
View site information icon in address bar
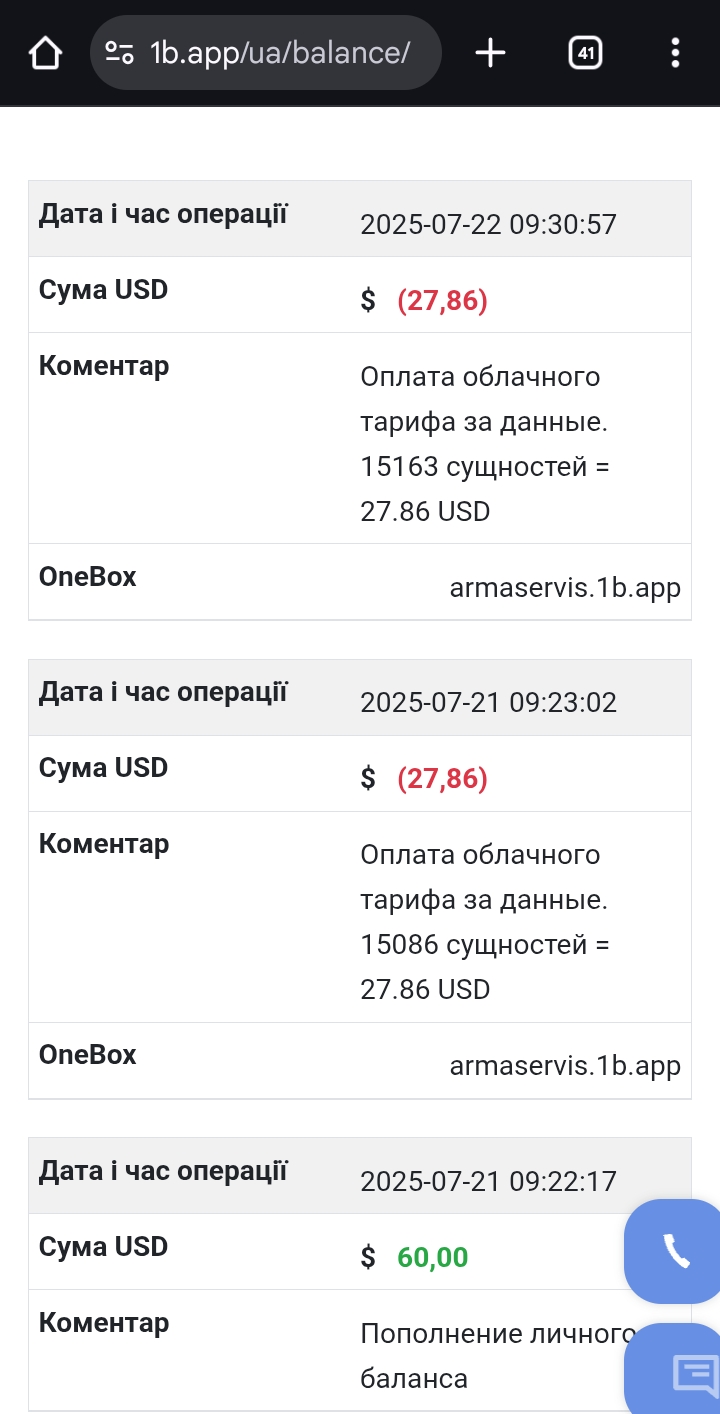pos(119,53)
